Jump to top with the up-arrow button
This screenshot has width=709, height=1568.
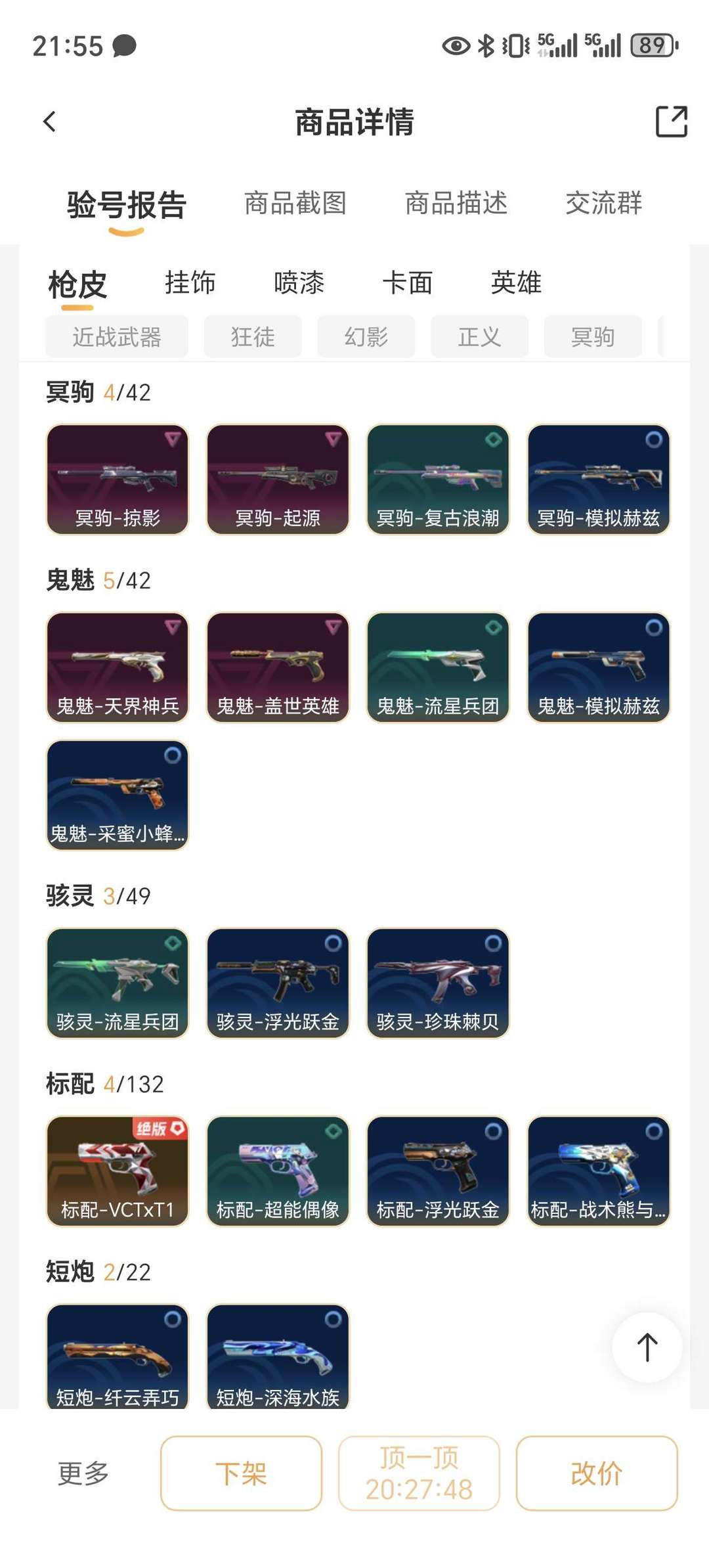point(647,1347)
